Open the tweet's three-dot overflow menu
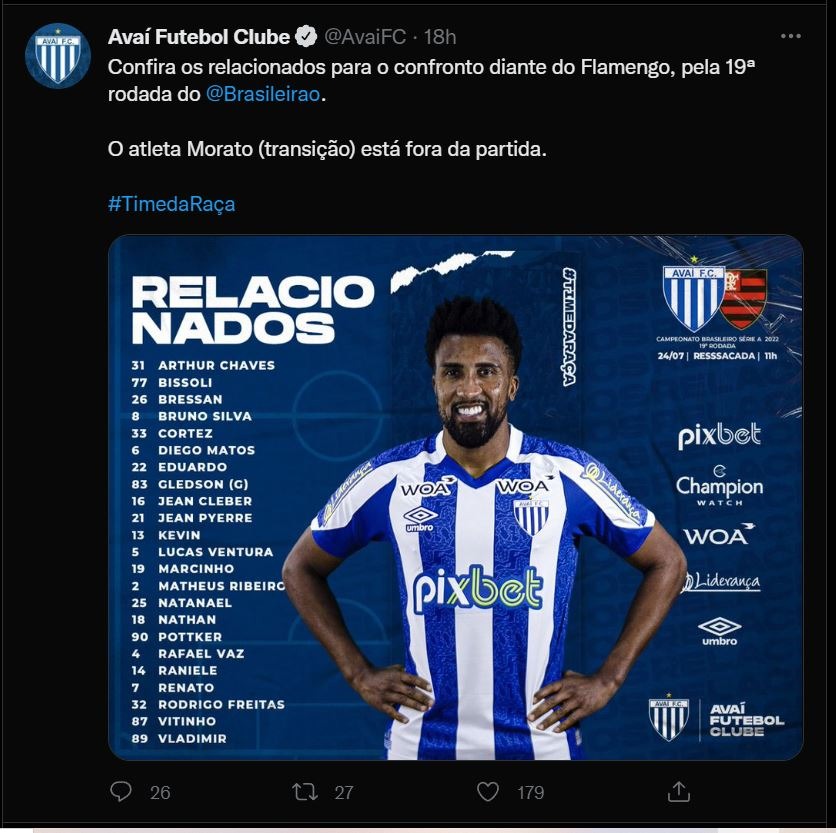Viewport: 836px width, 833px height. [790, 36]
